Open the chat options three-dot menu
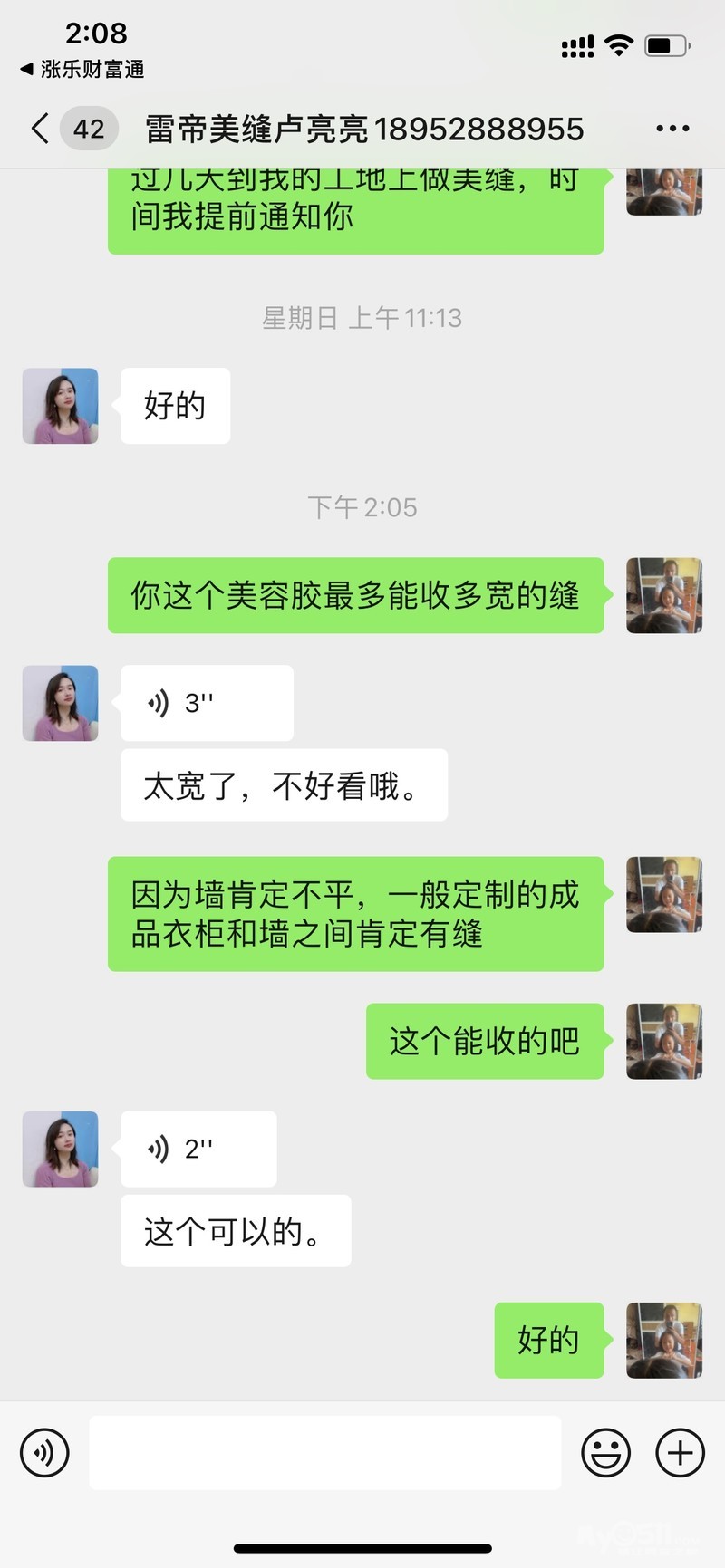This screenshot has width=725, height=1568. 672,129
